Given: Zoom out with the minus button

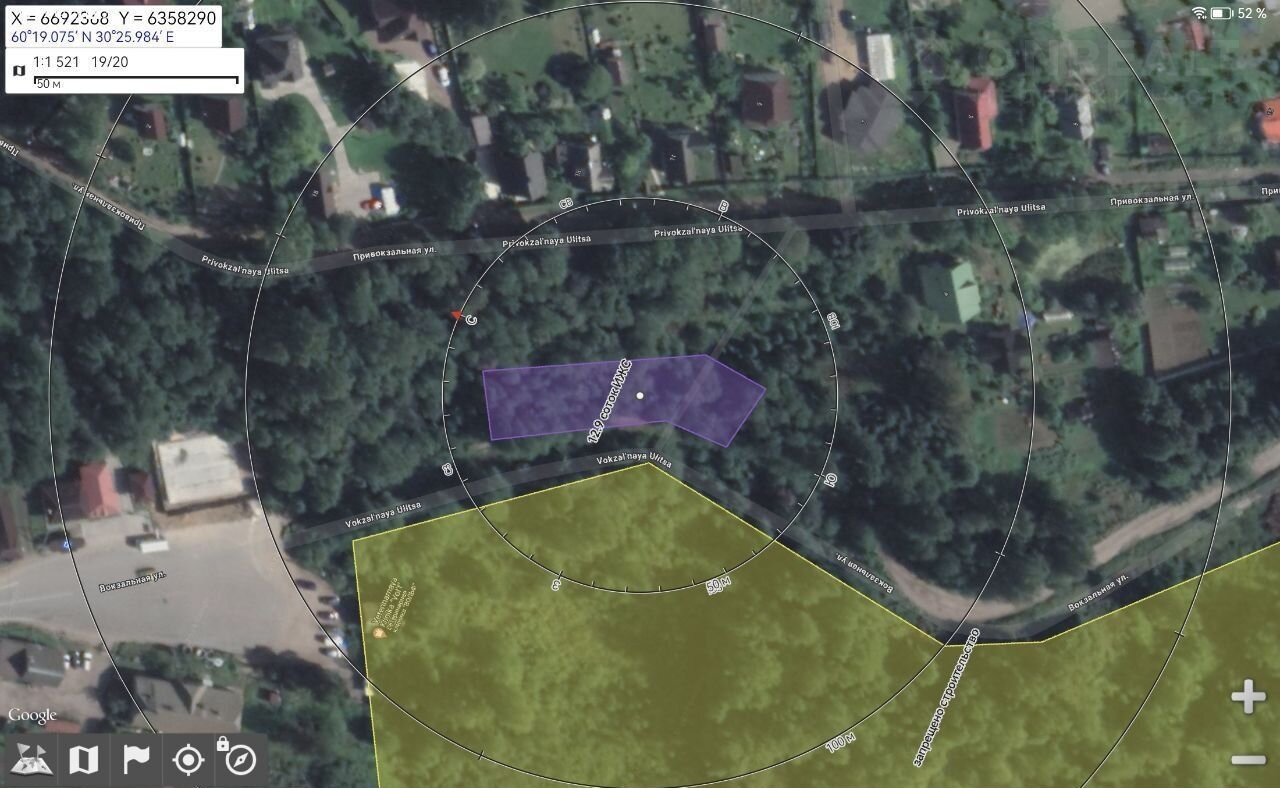Looking at the screenshot, I should (1248, 760).
